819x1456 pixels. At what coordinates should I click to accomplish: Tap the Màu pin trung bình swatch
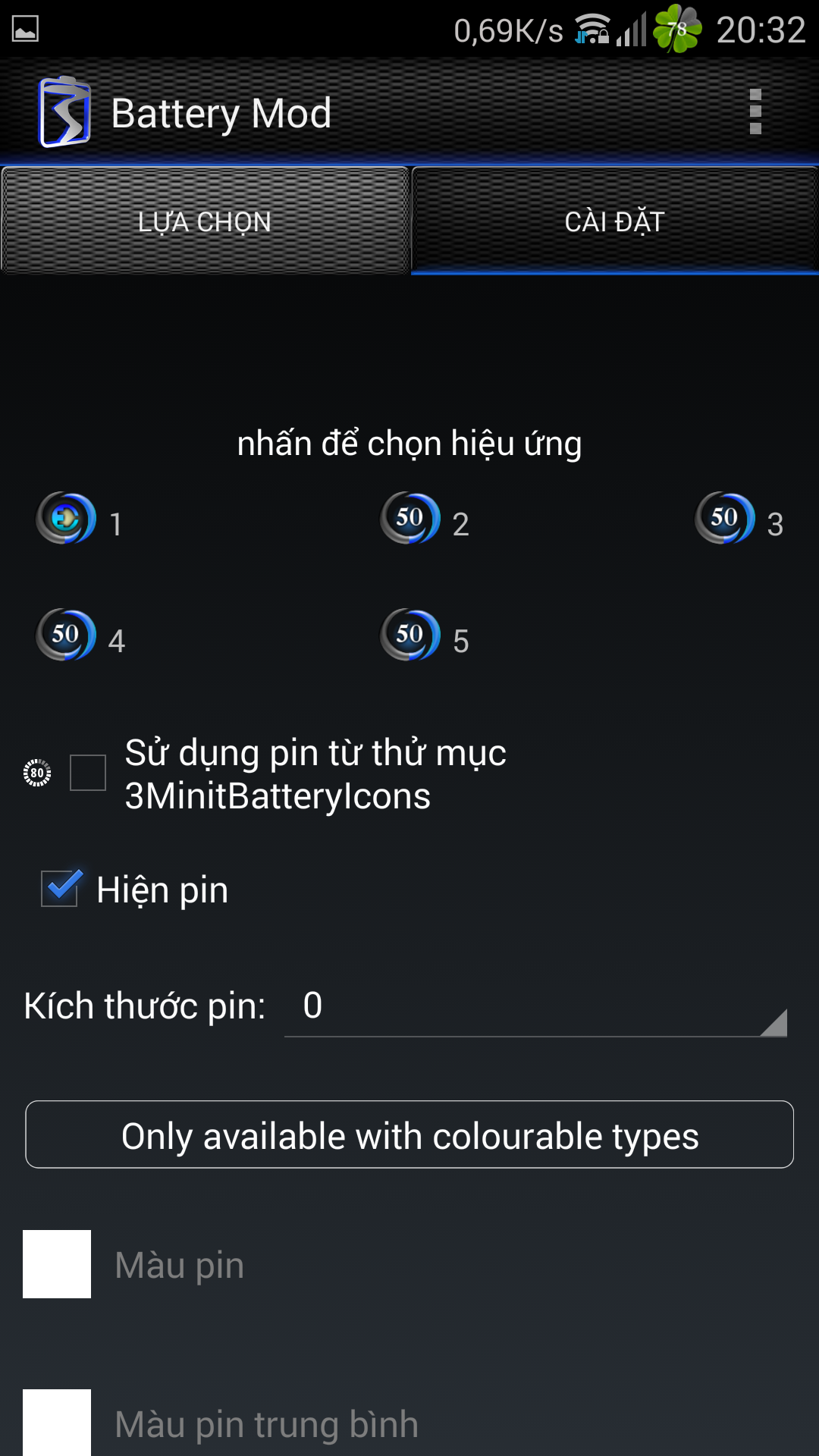tap(57, 1423)
